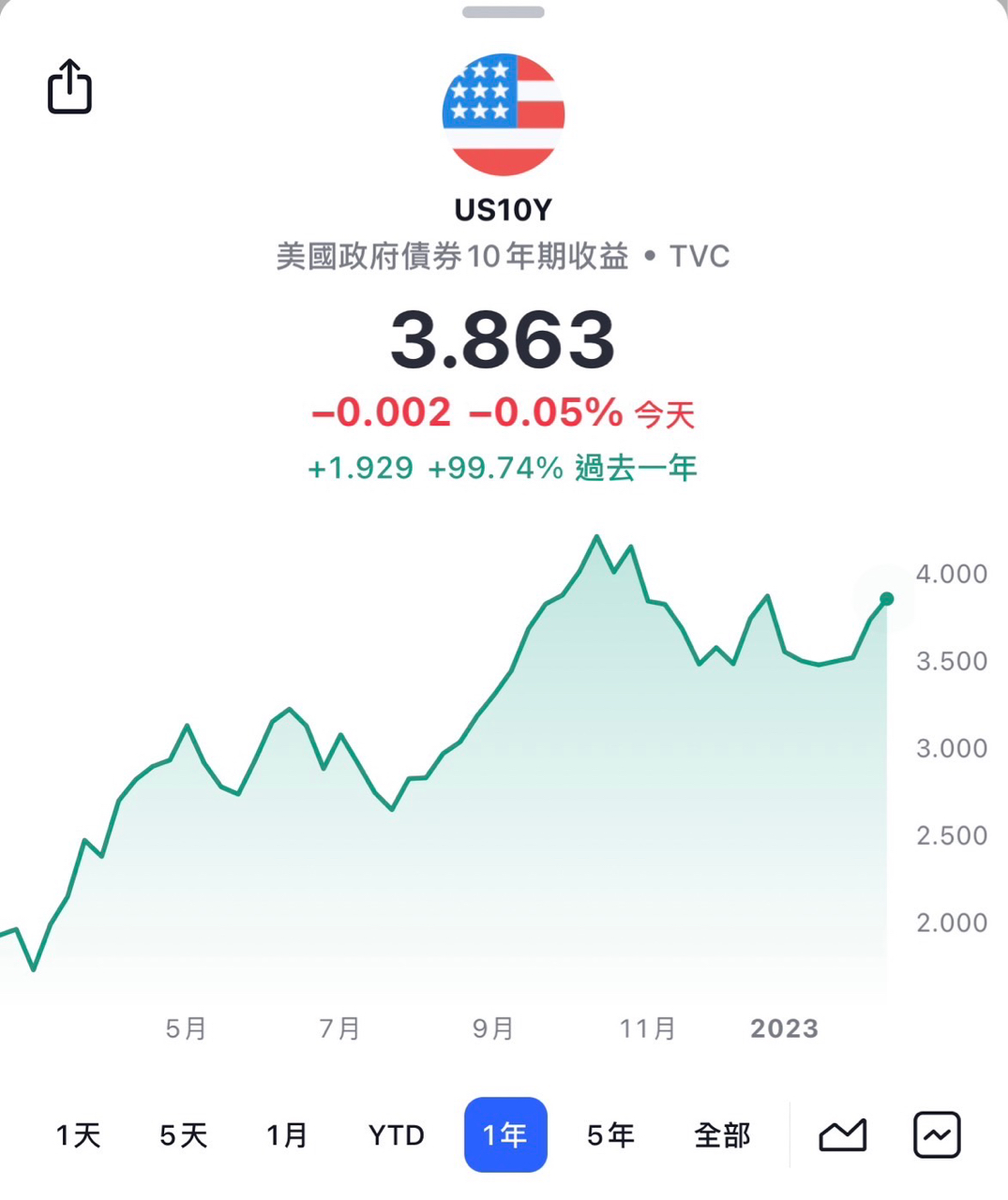The width and height of the screenshot is (1008, 1200).
Task: Choose the YTD range
Action: [x=396, y=1135]
